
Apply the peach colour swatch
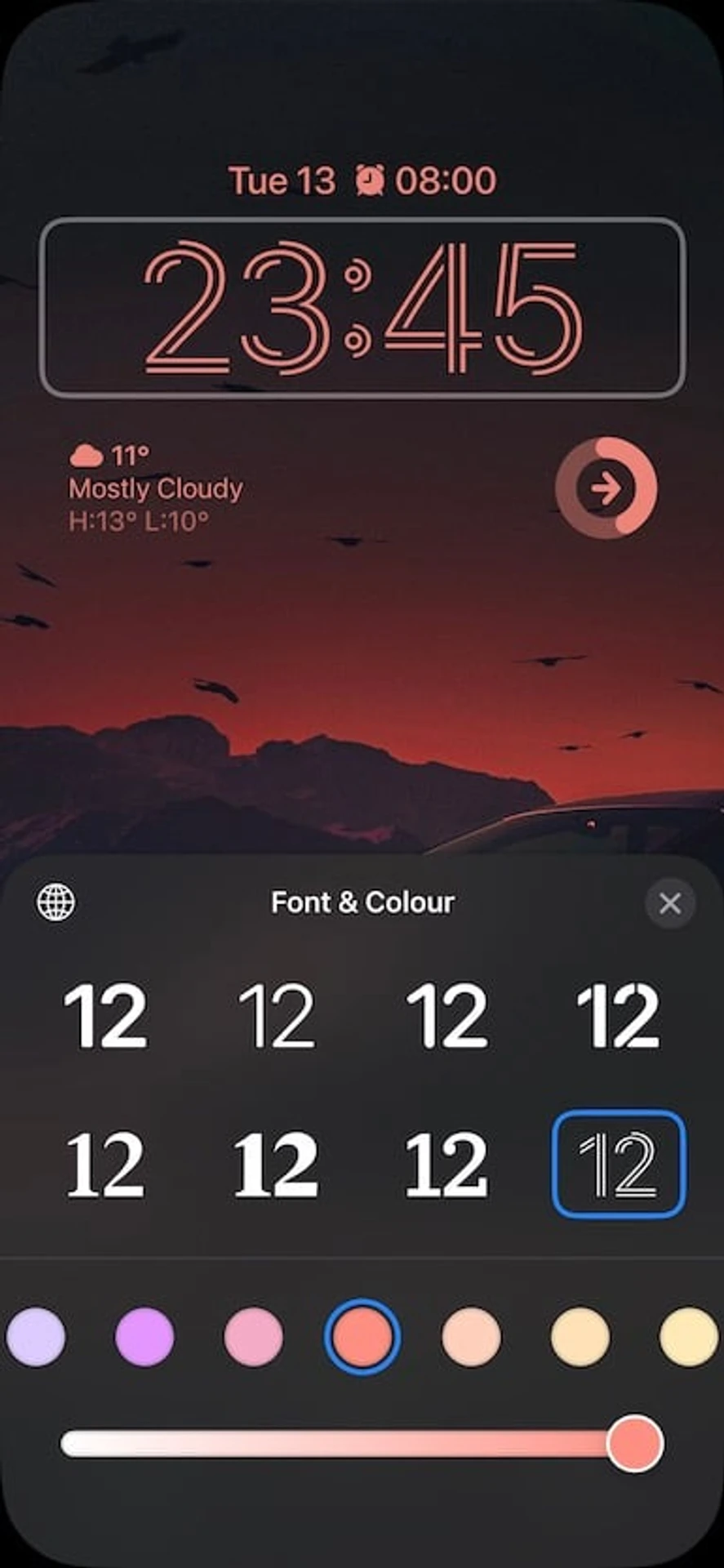coord(471,1337)
